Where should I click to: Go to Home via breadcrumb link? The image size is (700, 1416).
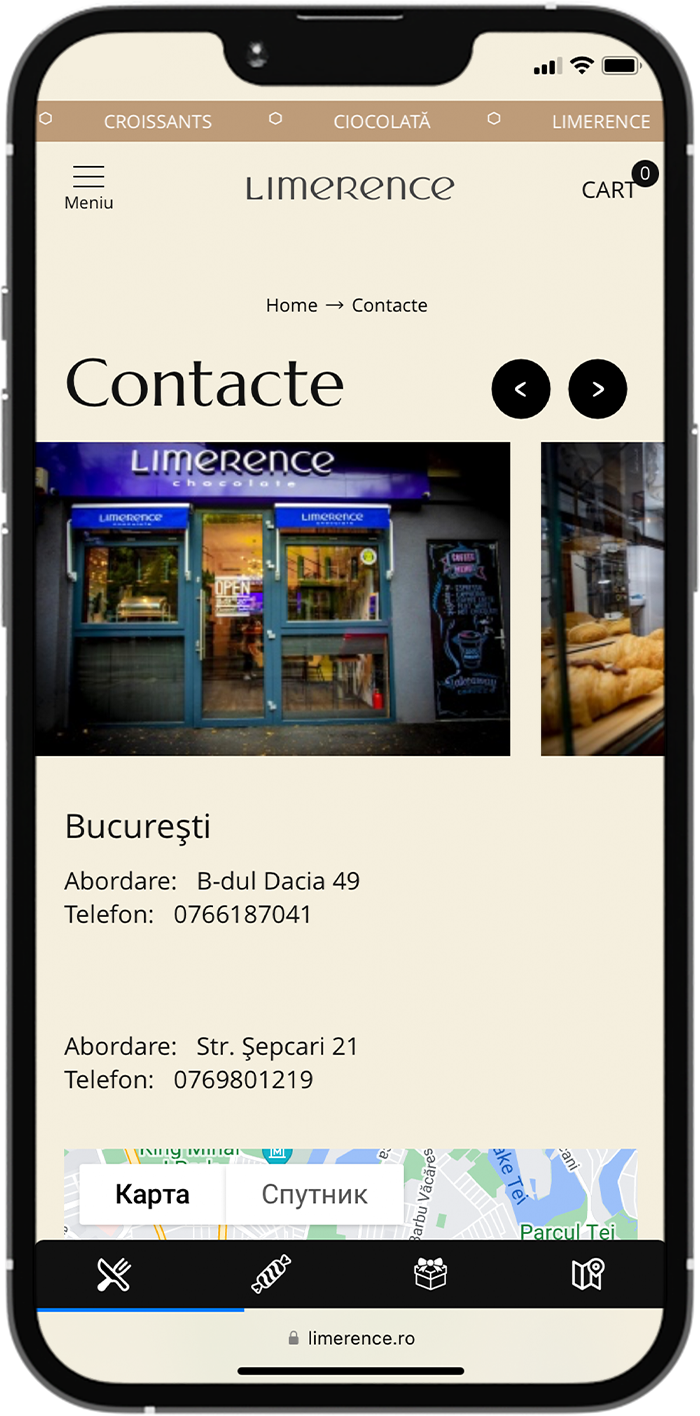[x=291, y=305]
